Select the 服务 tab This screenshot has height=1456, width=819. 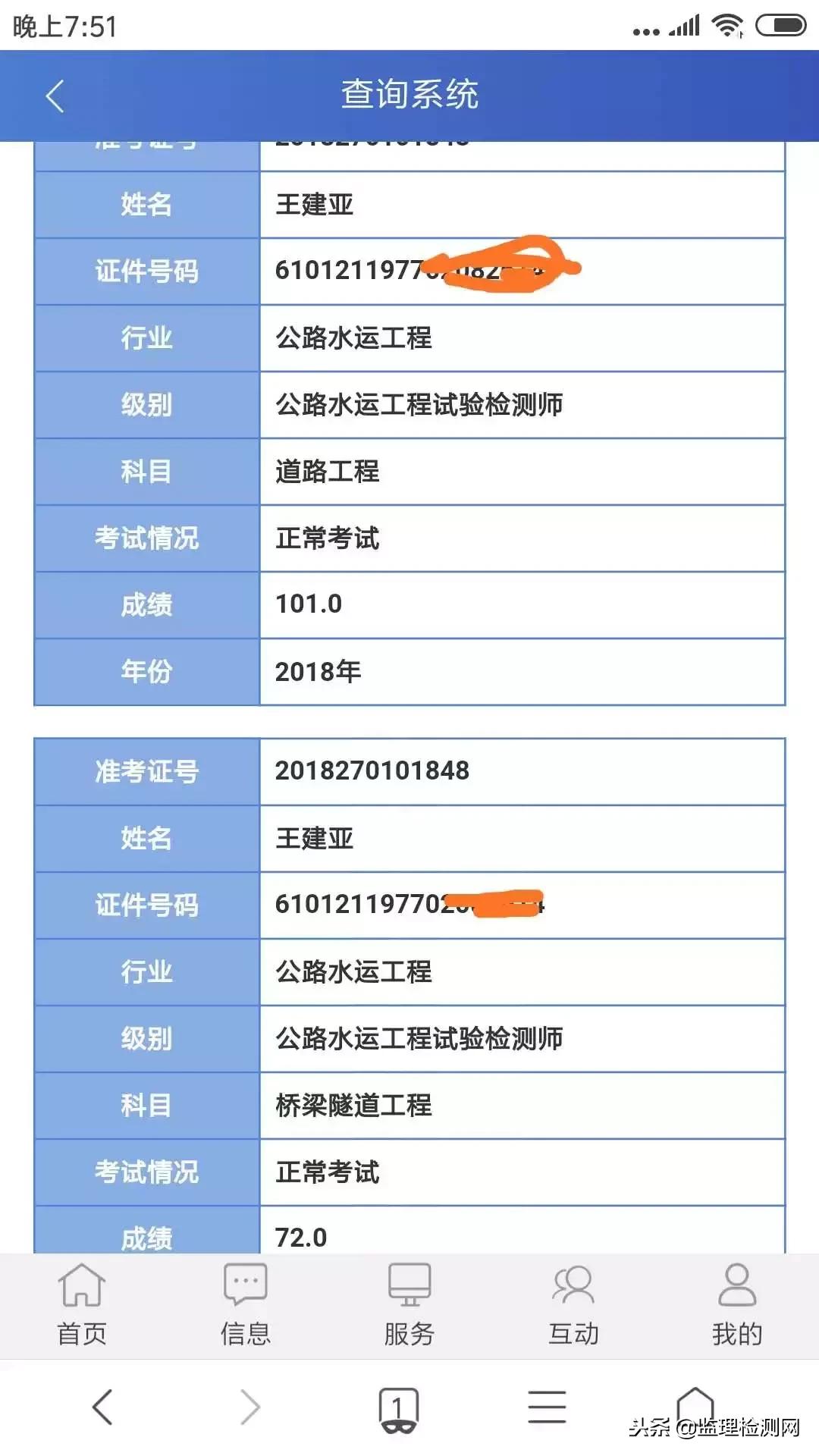point(409,1304)
